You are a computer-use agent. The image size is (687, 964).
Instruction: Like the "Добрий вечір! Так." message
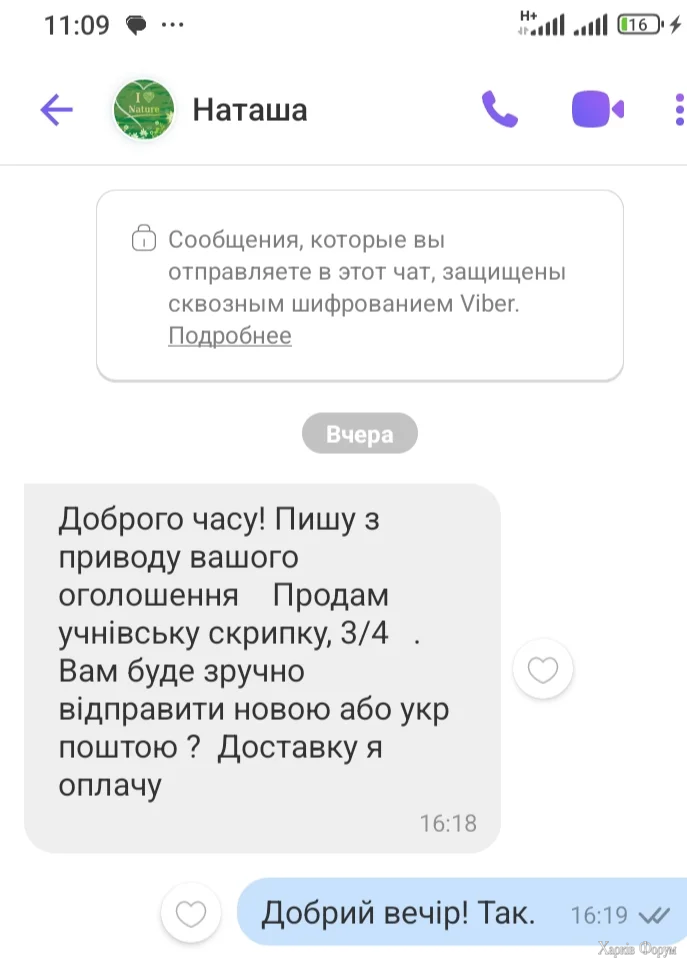[191, 913]
